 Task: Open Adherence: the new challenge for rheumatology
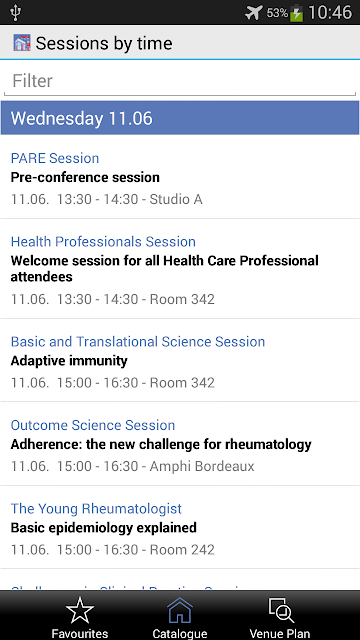pos(180,444)
